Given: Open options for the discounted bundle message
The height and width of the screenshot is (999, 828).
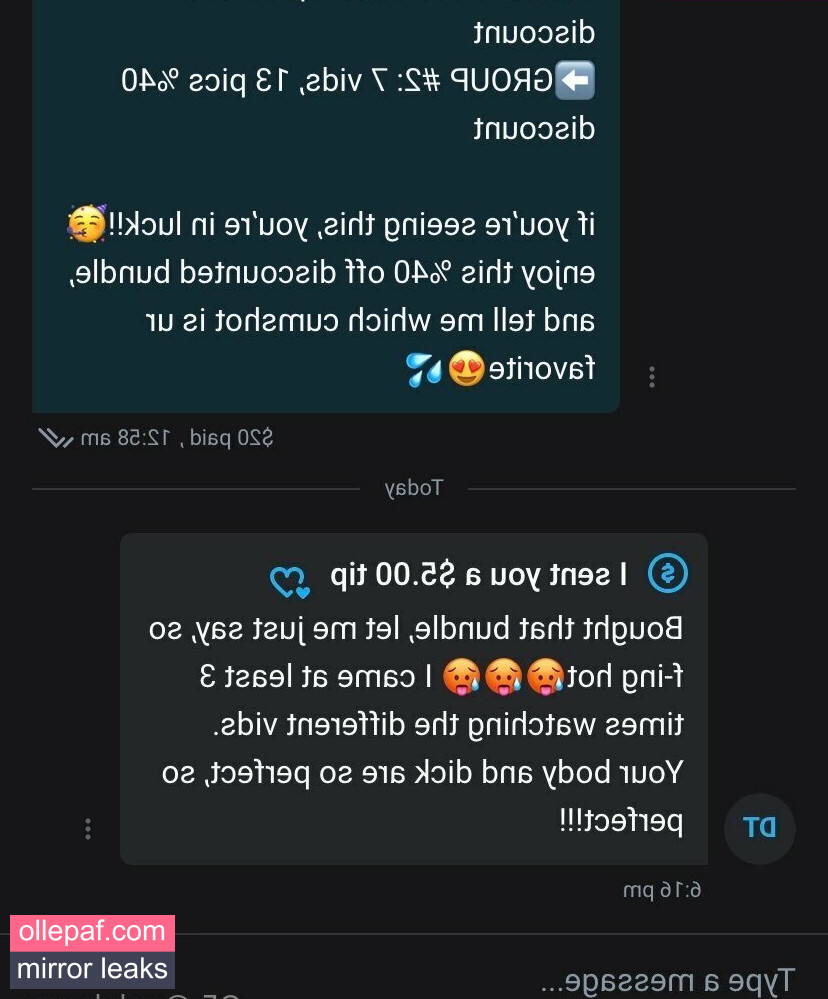Looking at the screenshot, I should coord(651,377).
